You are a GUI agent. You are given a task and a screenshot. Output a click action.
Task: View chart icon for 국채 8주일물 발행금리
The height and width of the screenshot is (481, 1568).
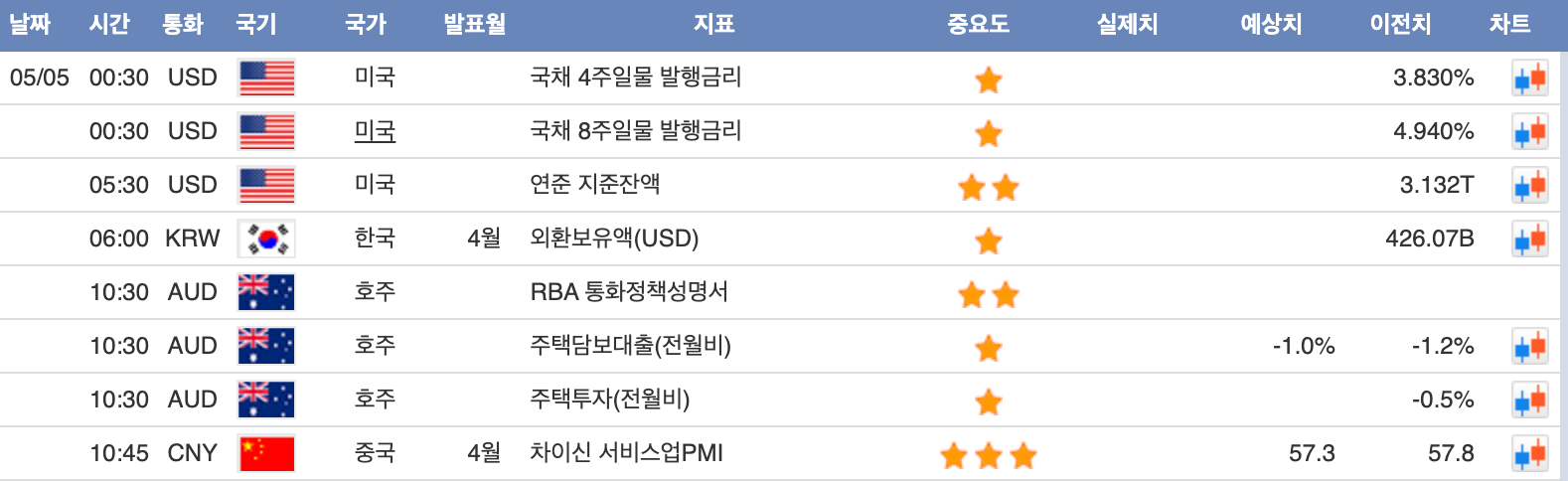coord(1529,131)
